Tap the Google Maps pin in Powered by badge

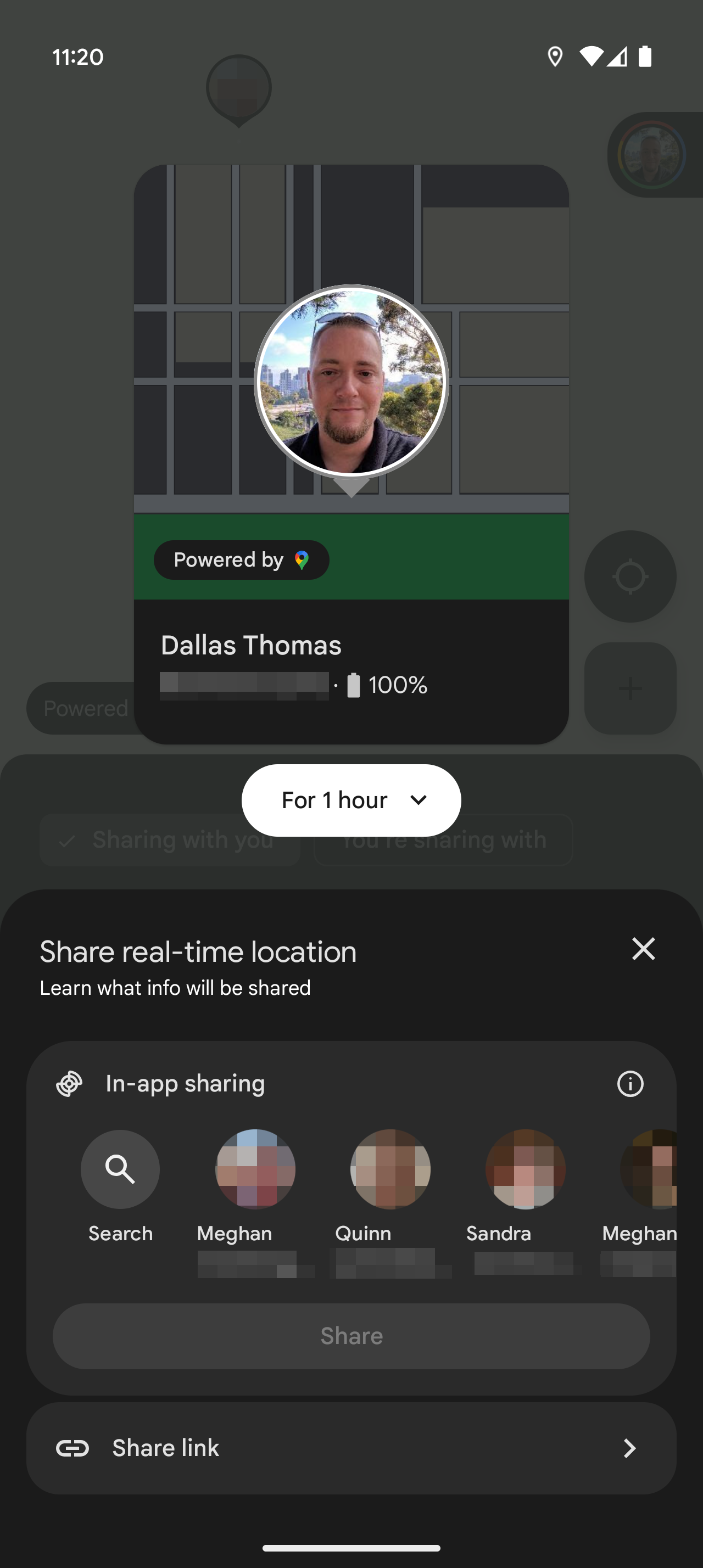tap(303, 559)
